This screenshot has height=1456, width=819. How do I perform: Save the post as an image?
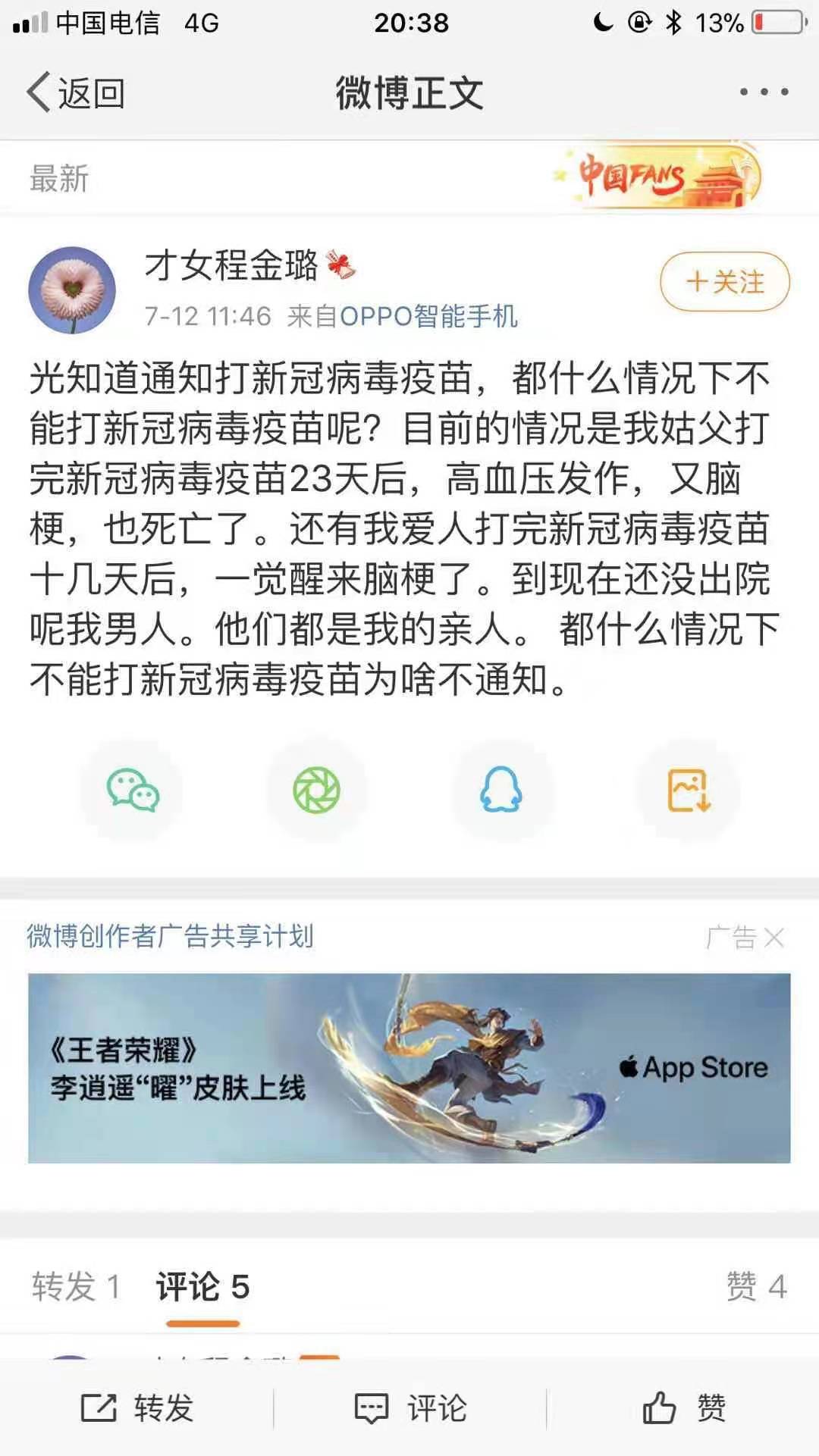pyautogui.click(x=689, y=791)
